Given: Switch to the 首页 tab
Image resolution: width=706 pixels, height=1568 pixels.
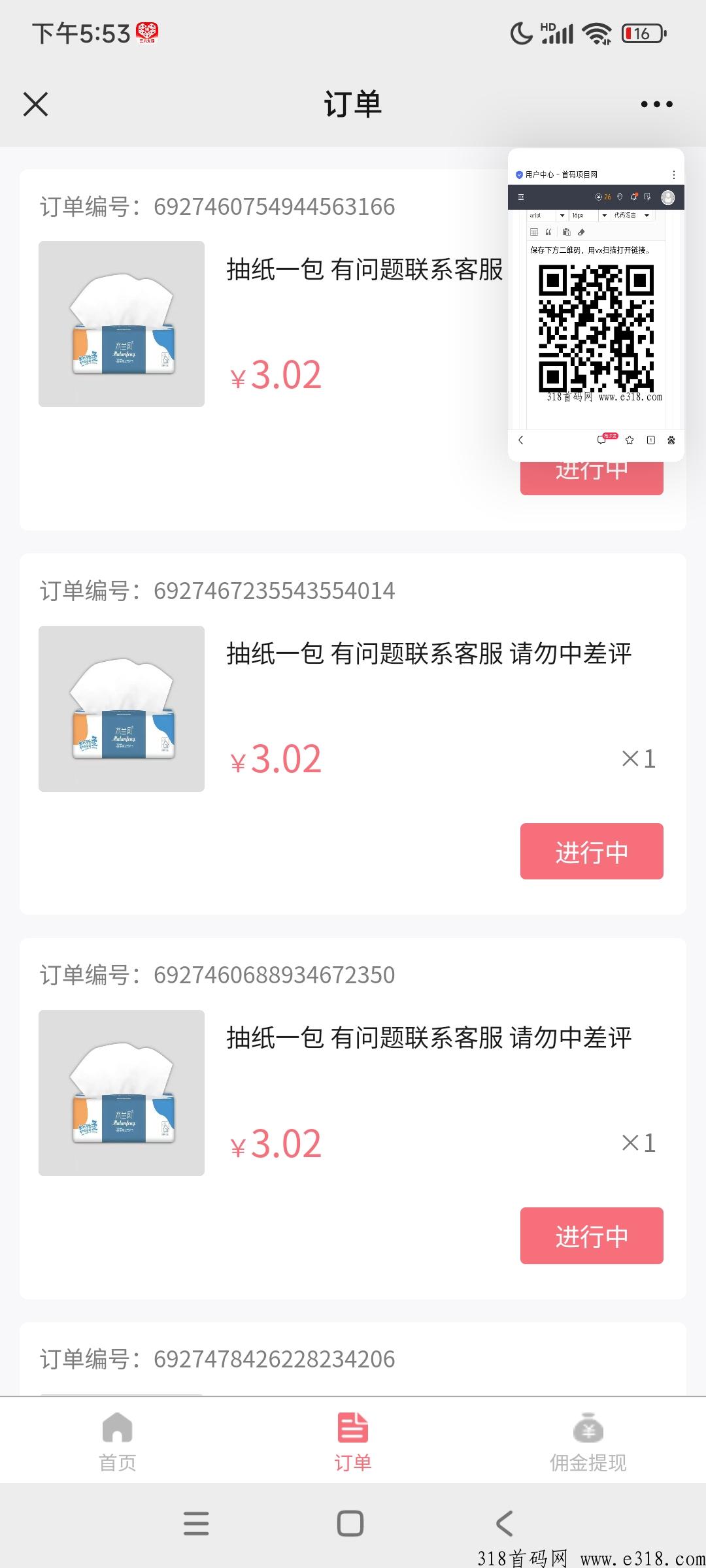Looking at the screenshot, I should click(x=118, y=1441).
